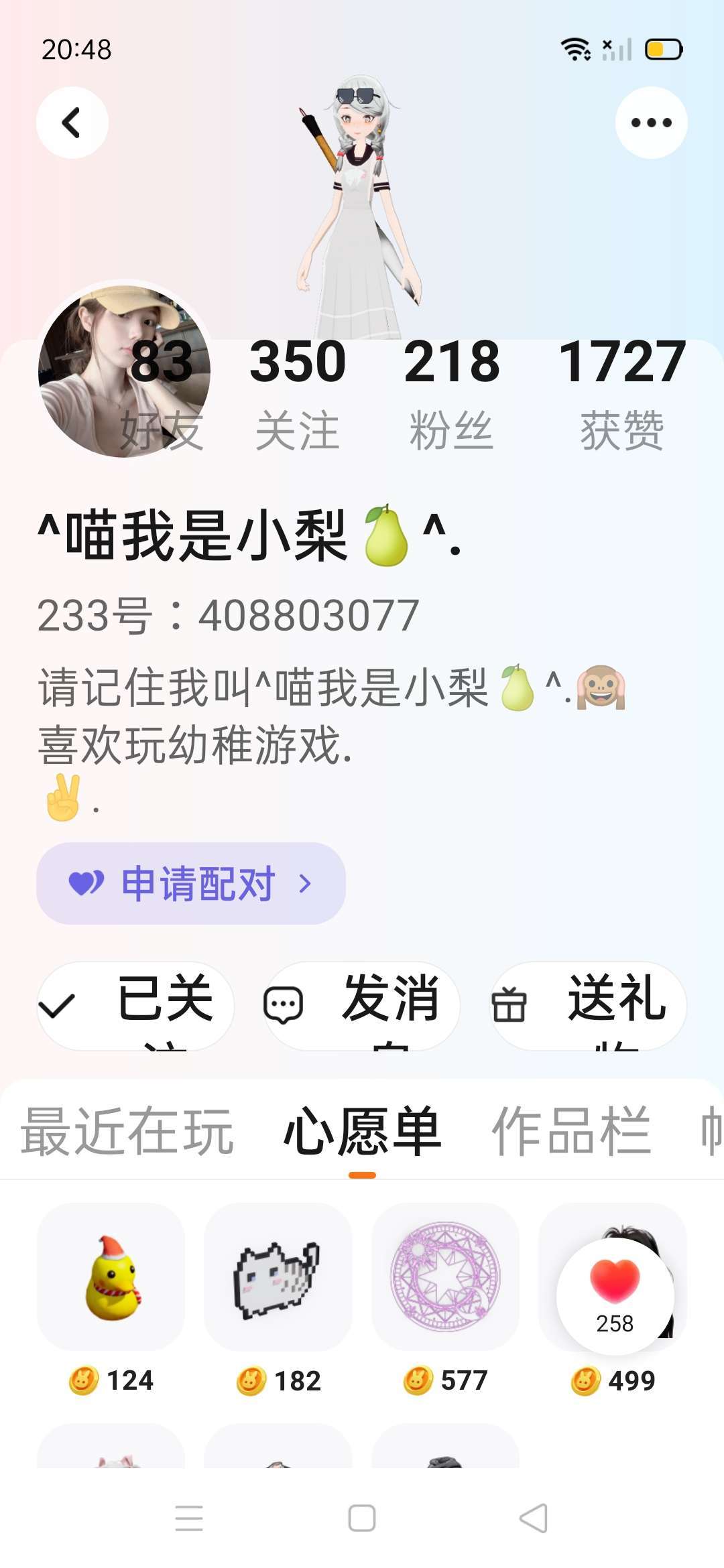Open the user's profile photo
The image size is (724, 1568).
(124, 371)
